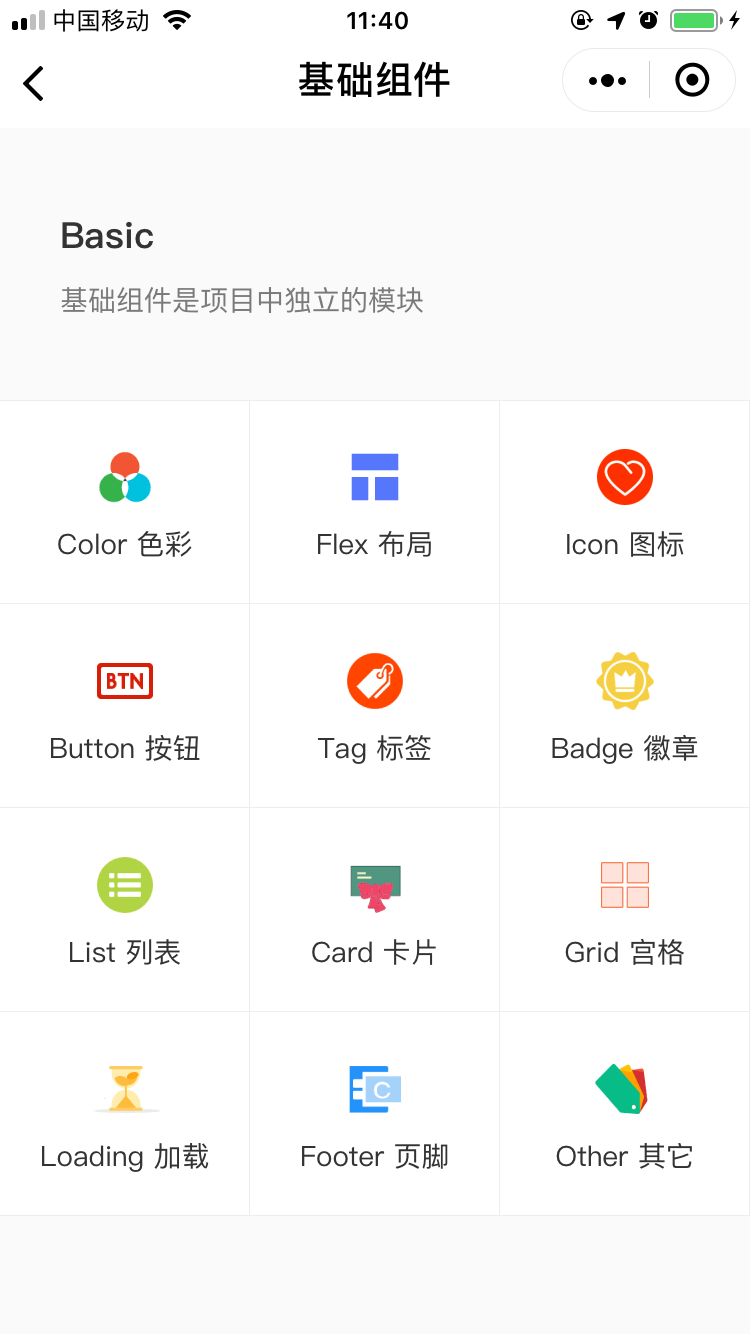This screenshot has height=1334, width=750.
Task: Open the List 列表 component
Action: click(x=125, y=910)
